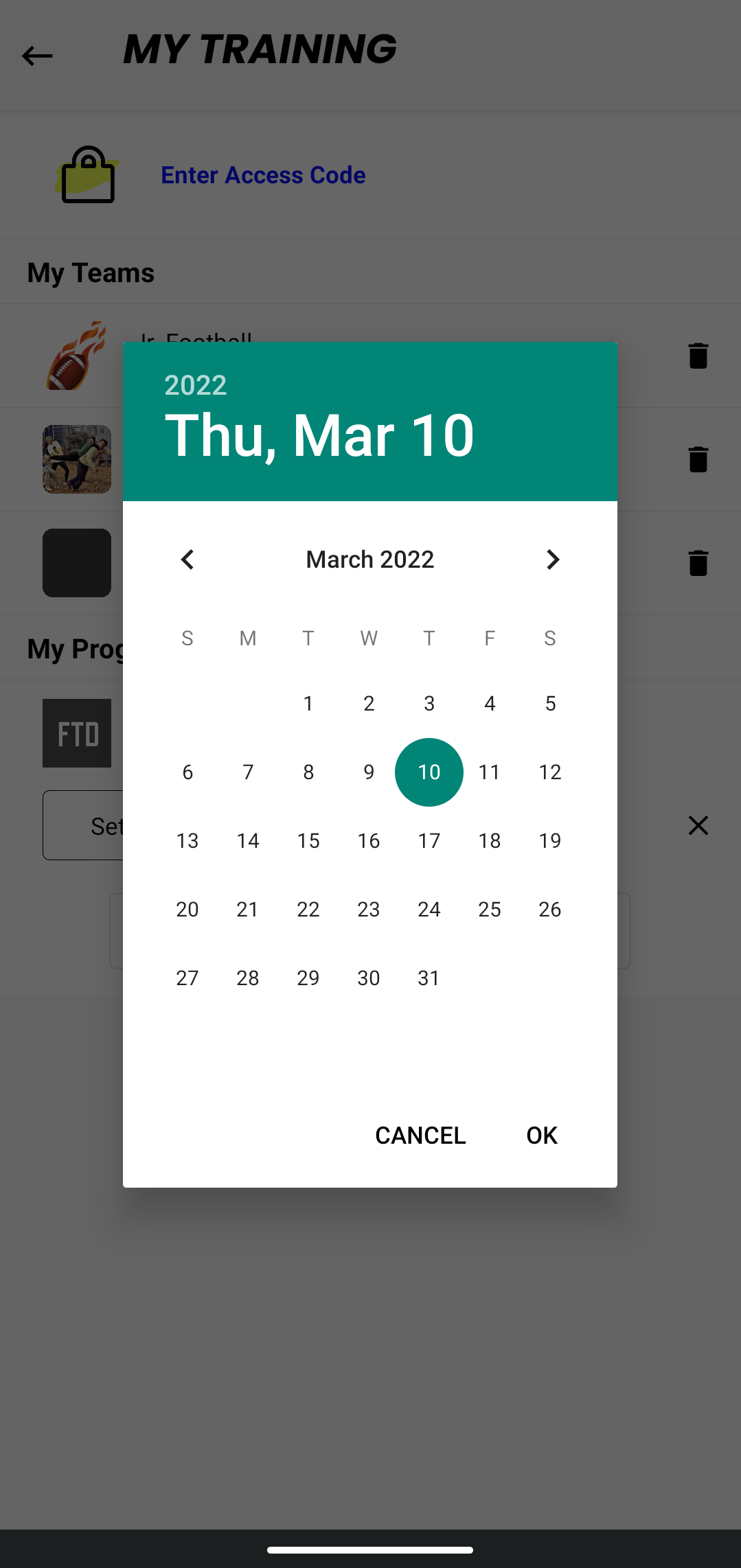Advance to the next month
Image resolution: width=741 pixels, height=1568 pixels.
(552, 560)
